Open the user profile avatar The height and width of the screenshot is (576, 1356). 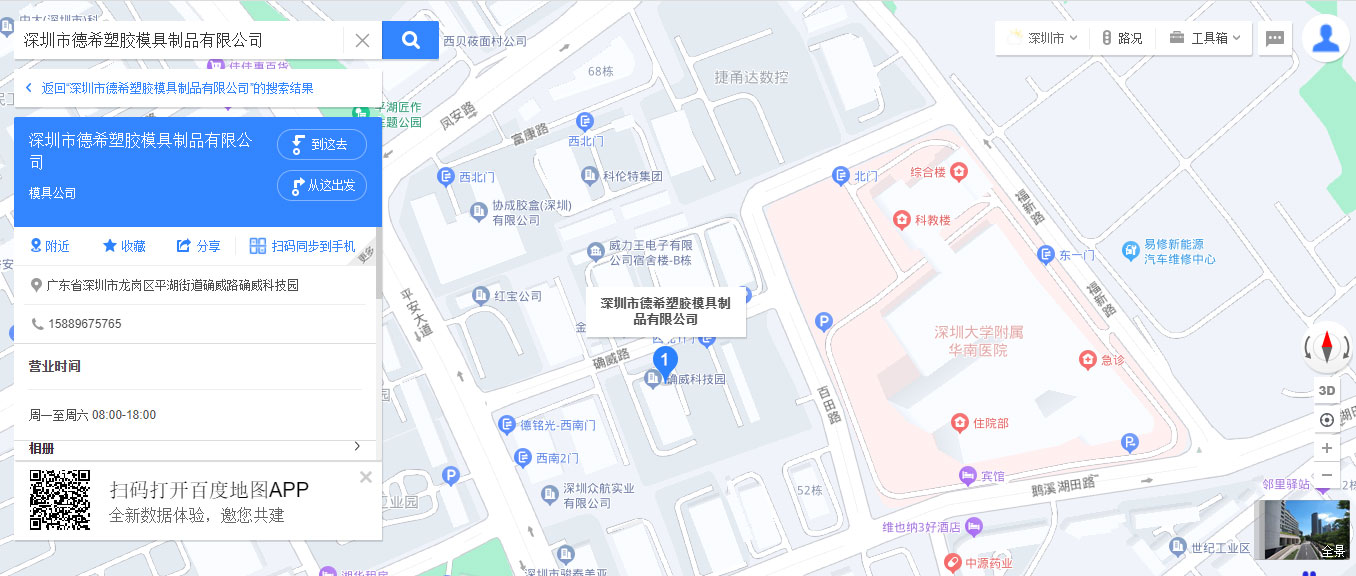pos(1326,39)
